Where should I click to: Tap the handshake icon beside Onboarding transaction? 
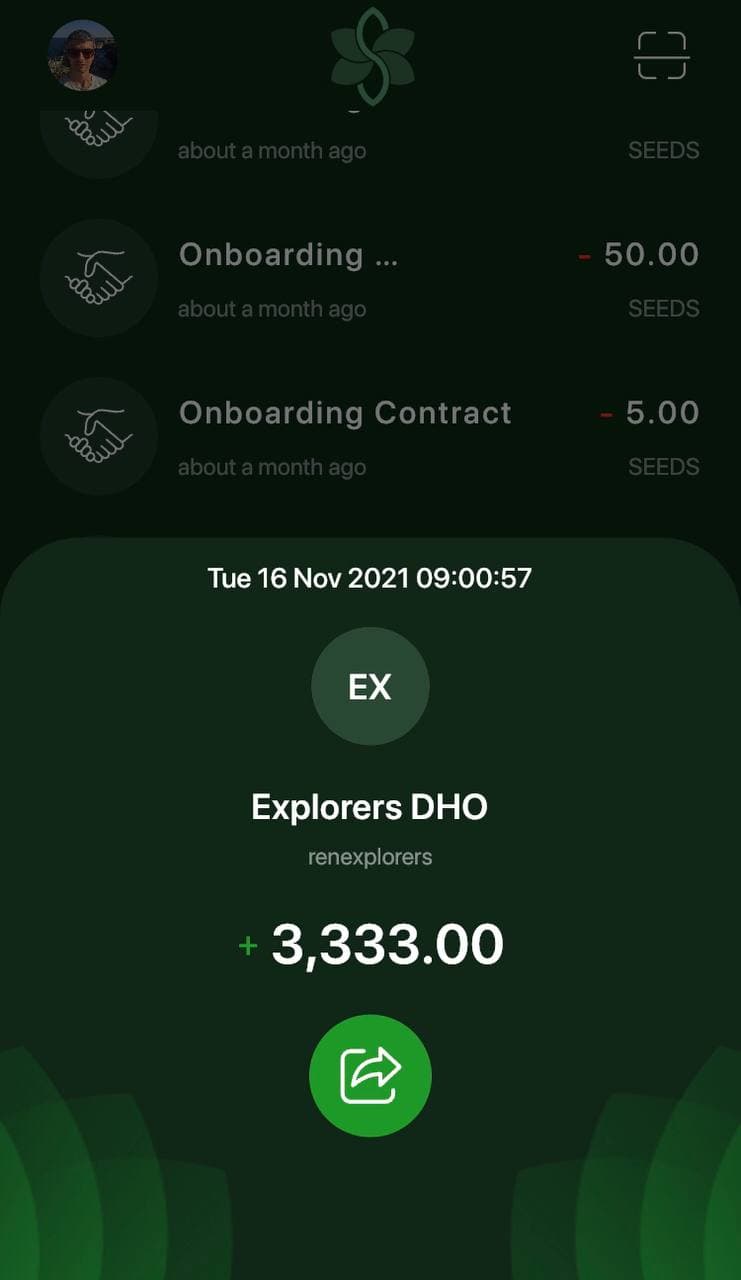tap(98, 278)
